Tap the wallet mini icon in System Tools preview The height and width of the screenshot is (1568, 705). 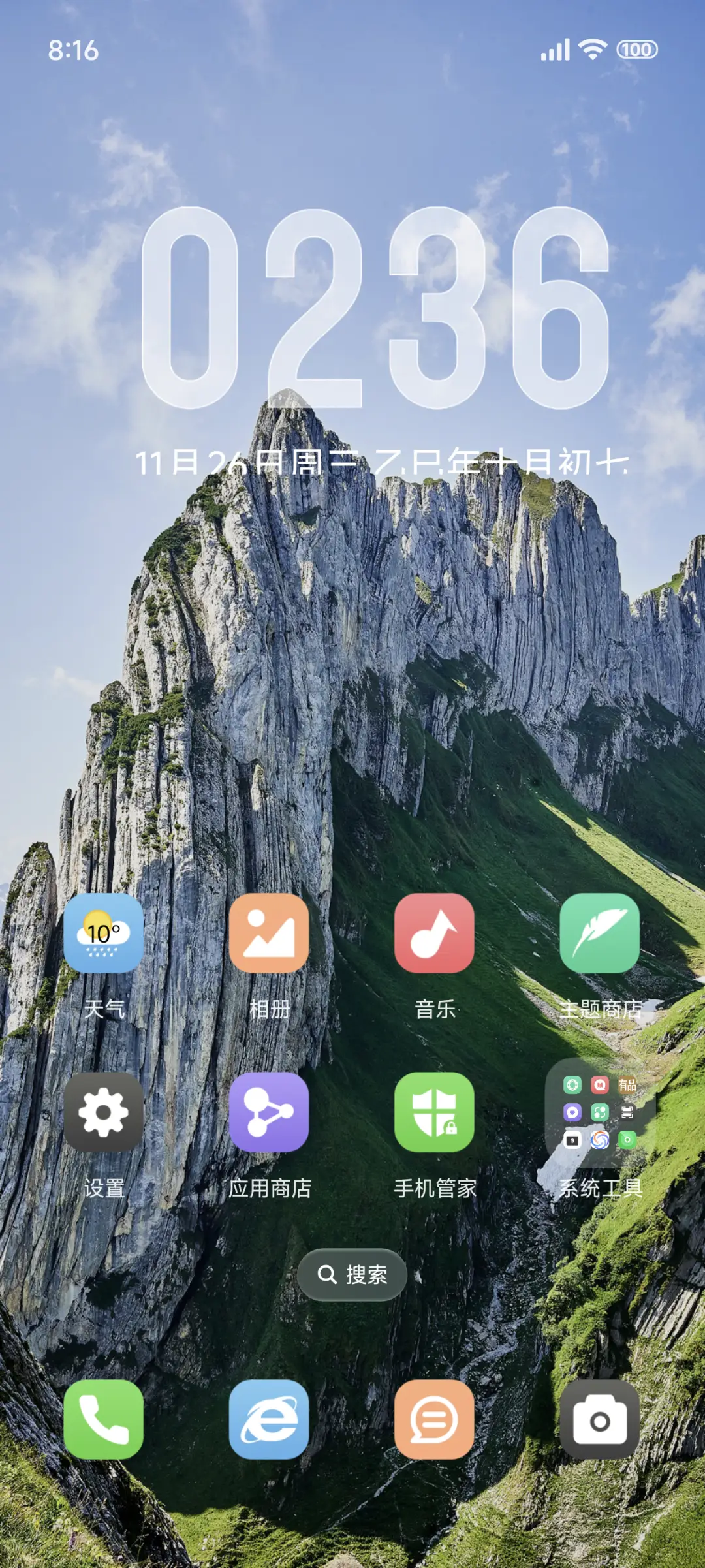tap(572, 1138)
